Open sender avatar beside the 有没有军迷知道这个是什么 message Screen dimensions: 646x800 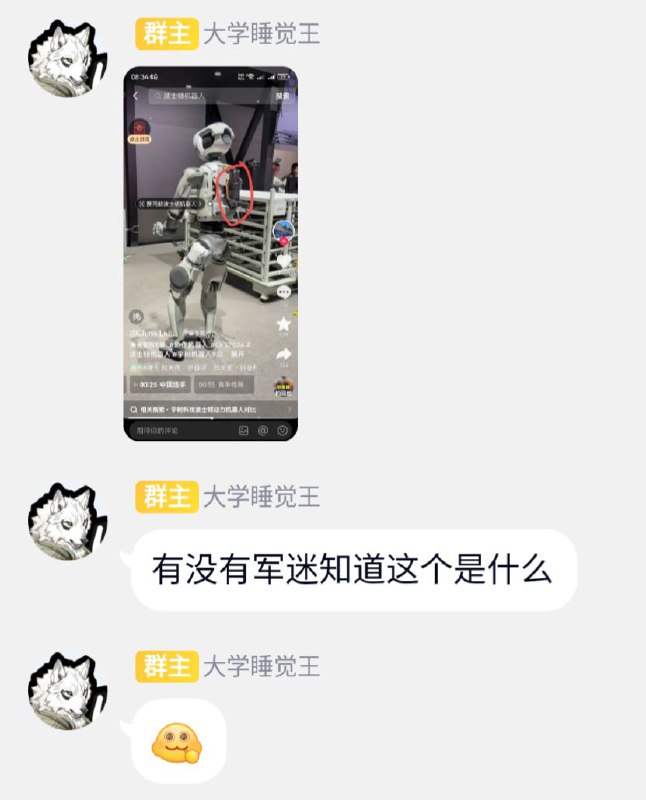[x=67, y=520]
